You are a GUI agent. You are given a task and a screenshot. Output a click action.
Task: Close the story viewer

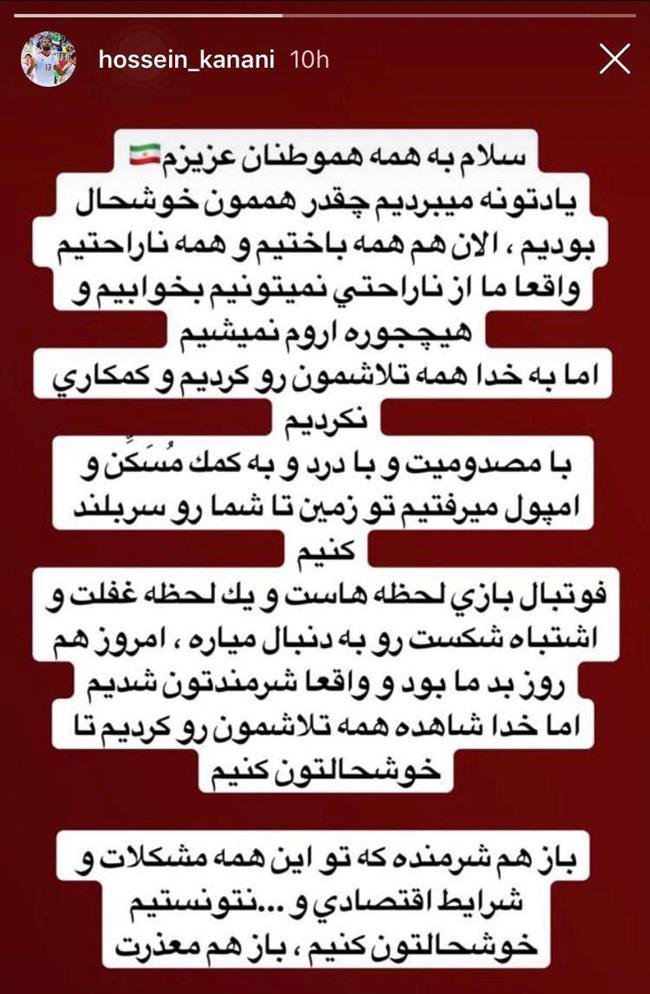[614, 59]
